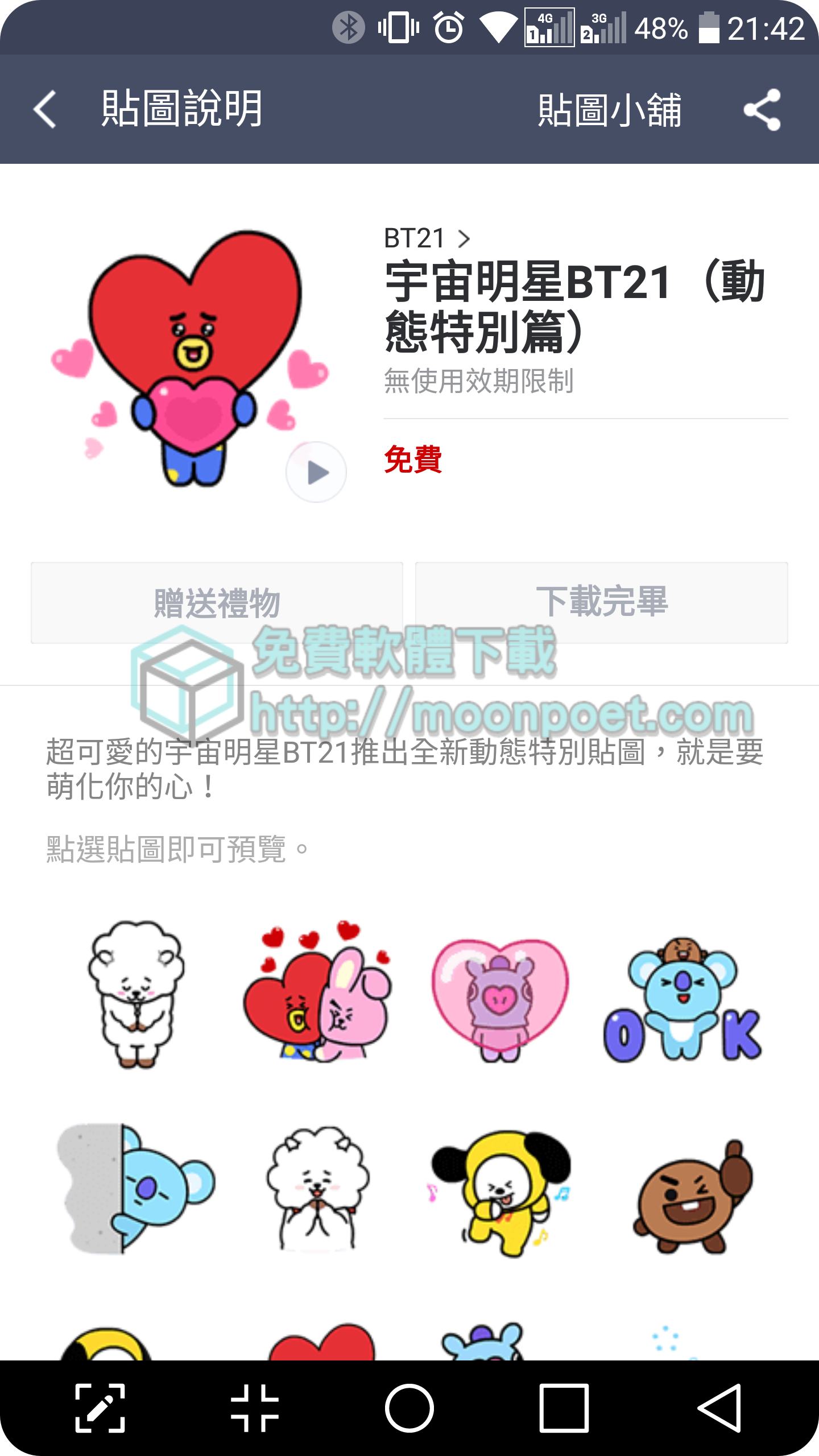The height and width of the screenshot is (1456, 819).
Task: Share this sticker set
Action: [762, 109]
